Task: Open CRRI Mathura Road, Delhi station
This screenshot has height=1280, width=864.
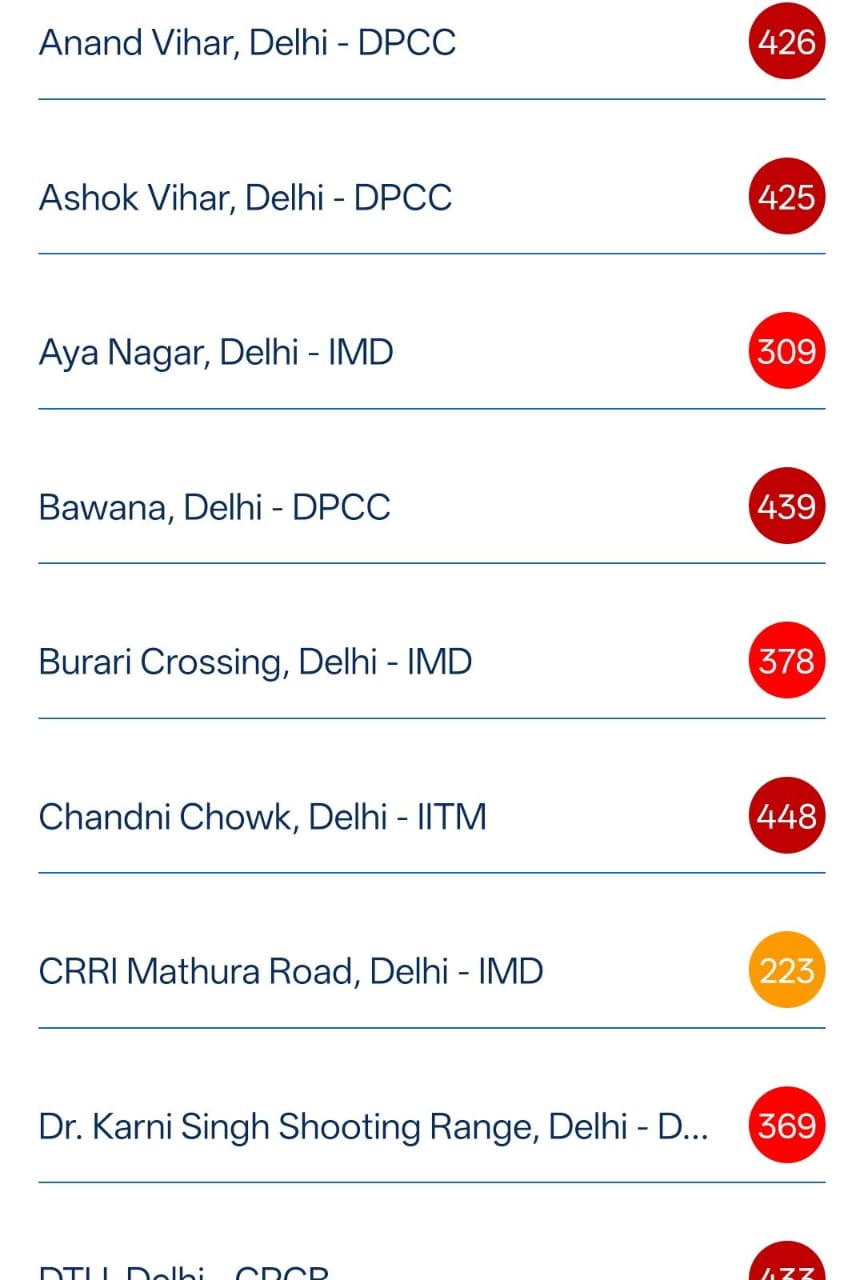Action: click(x=290, y=971)
